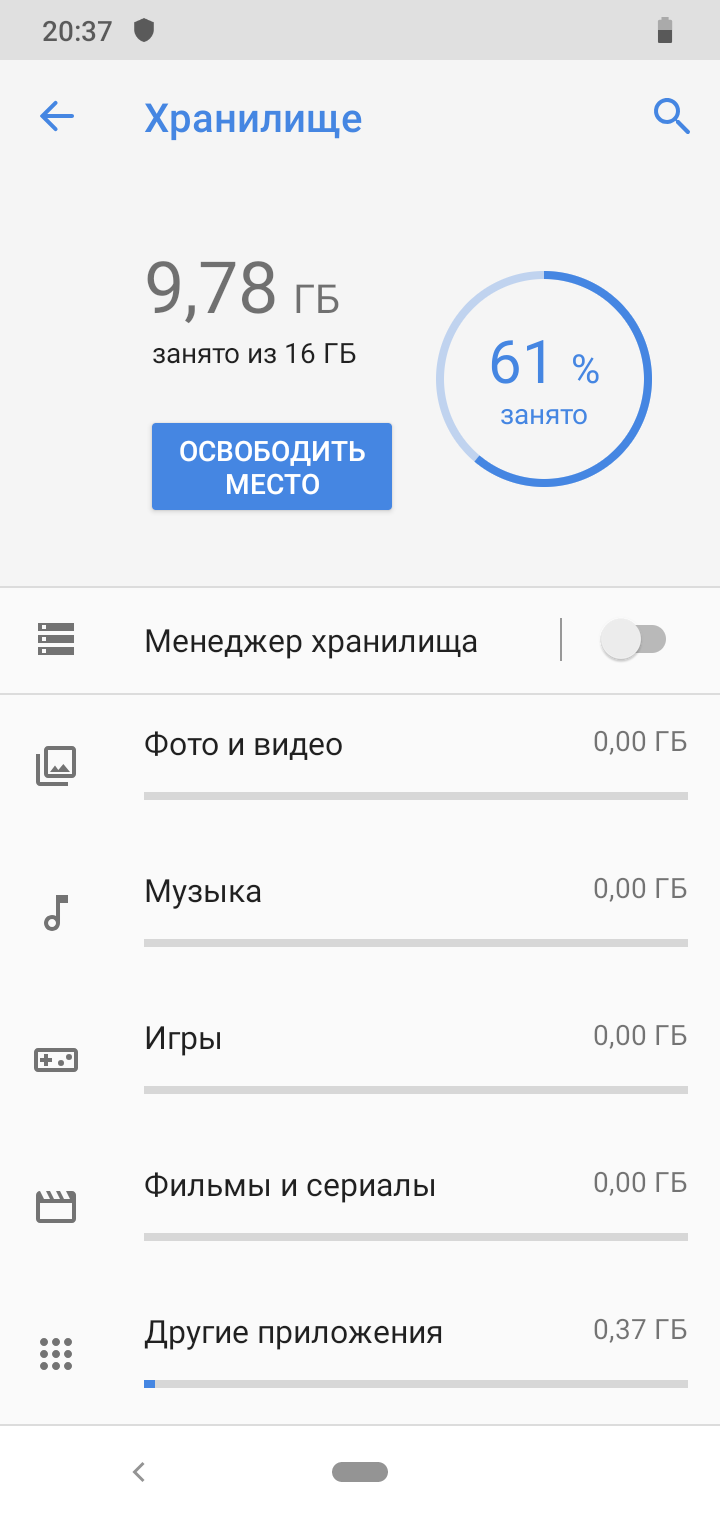Open Менеджер хранилища settings
The image size is (720, 1520).
click(x=280, y=641)
